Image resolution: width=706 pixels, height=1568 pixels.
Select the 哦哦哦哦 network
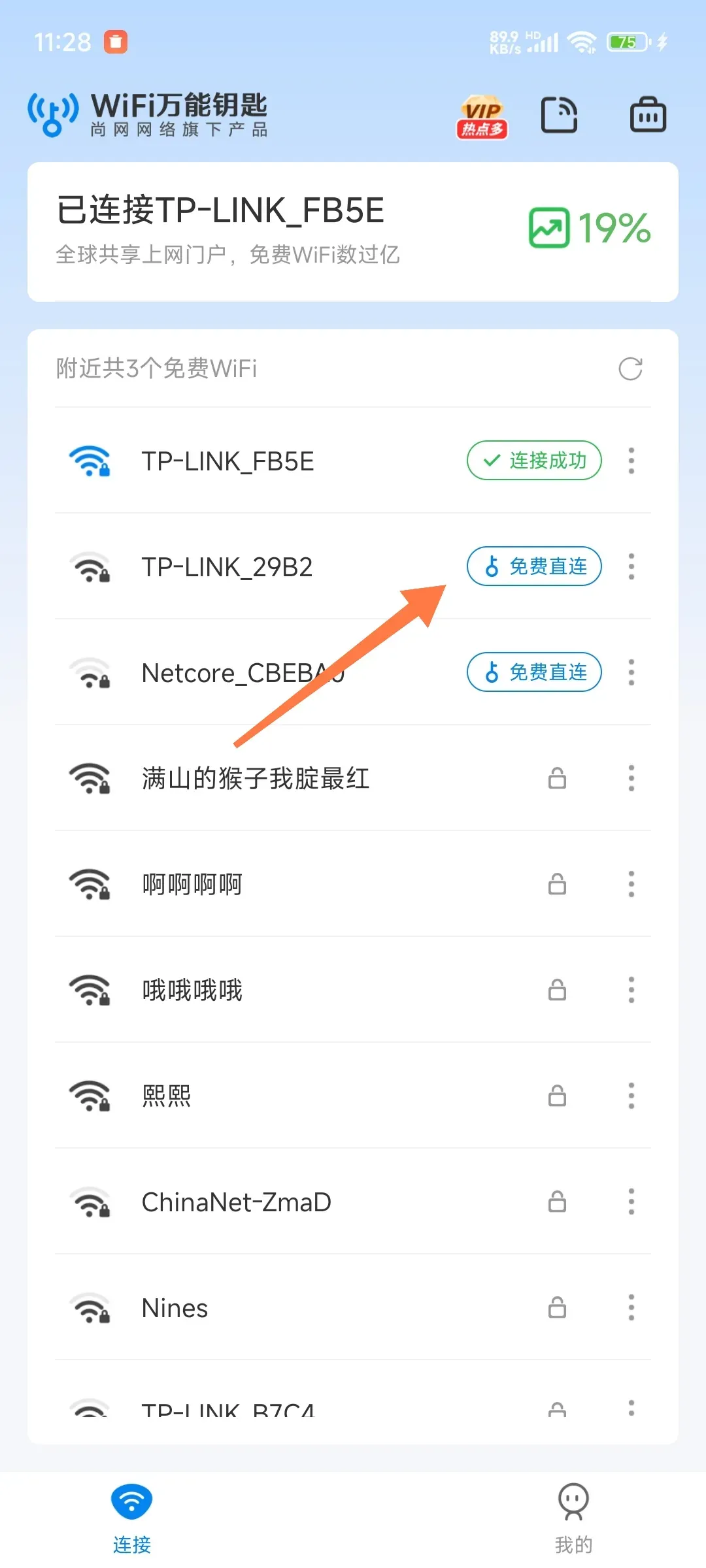(353, 990)
